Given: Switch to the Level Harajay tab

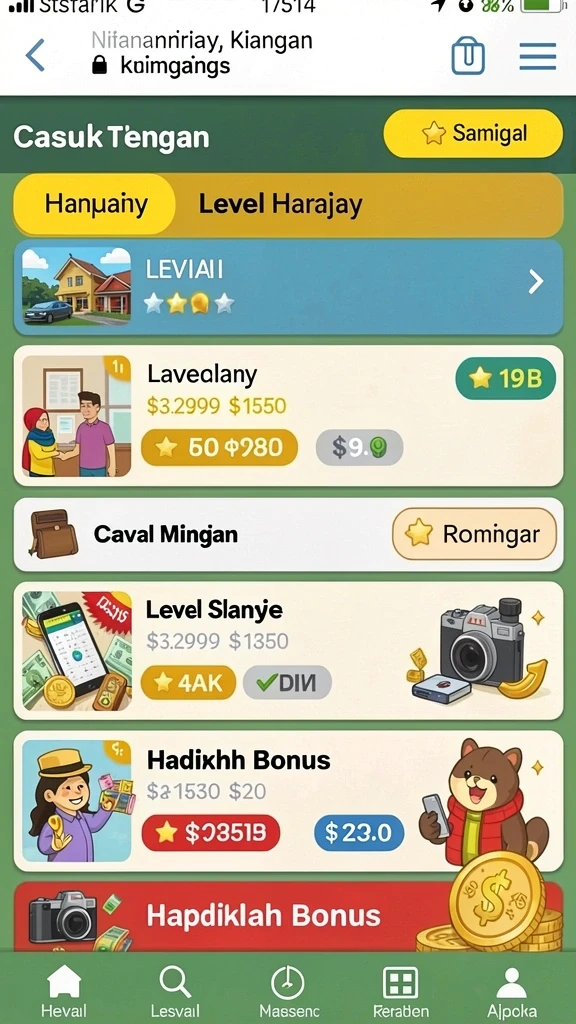Looking at the screenshot, I should (x=280, y=204).
